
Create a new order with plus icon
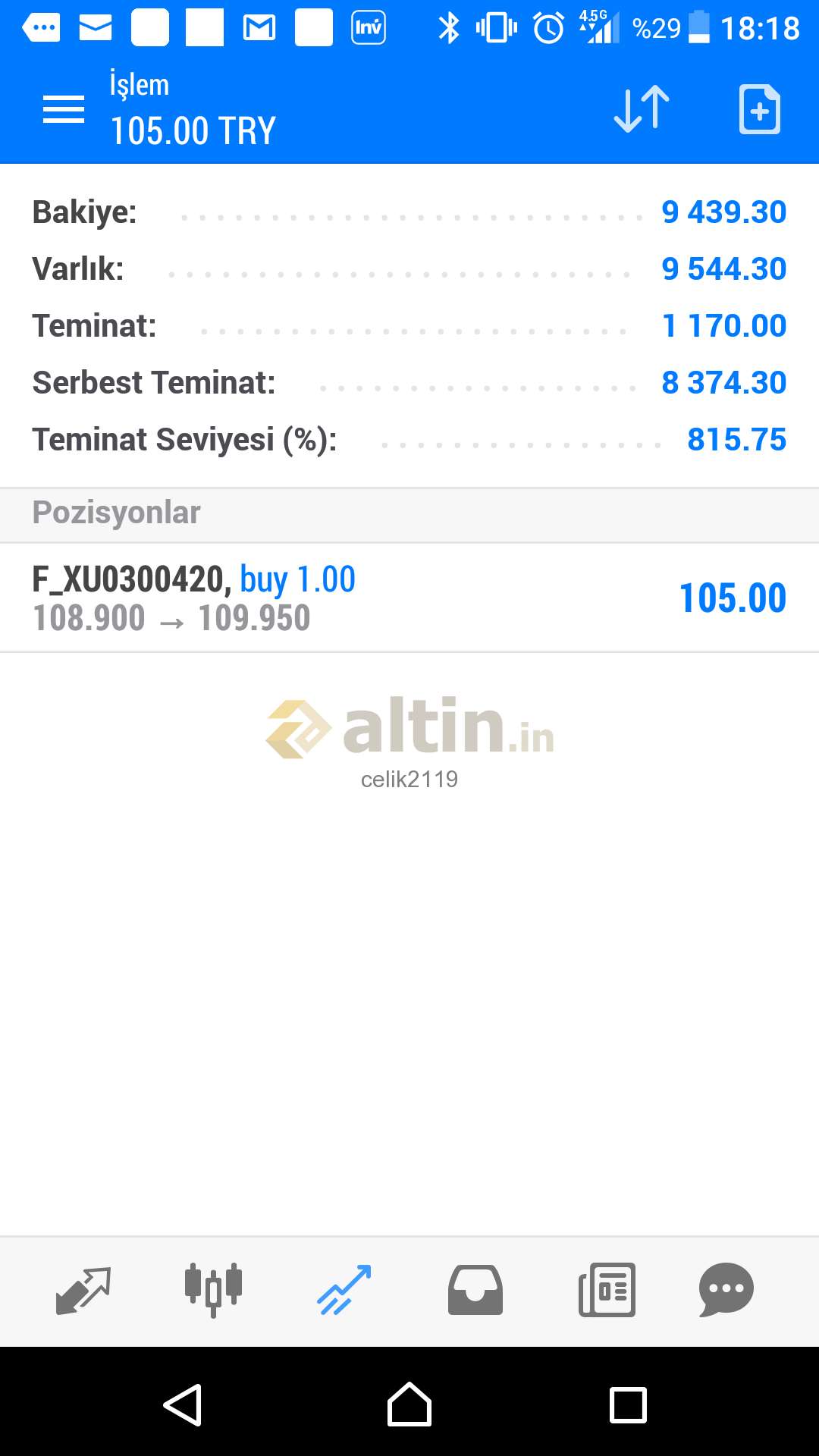[759, 110]
